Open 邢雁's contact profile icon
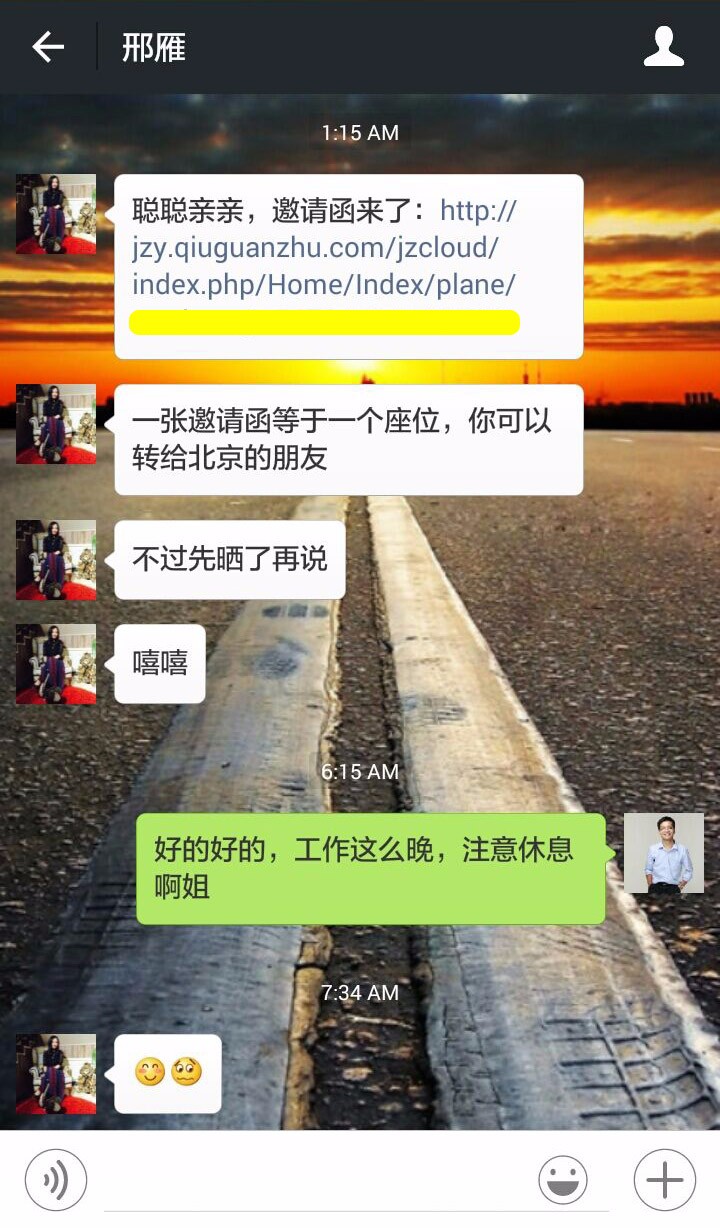Image resolution: width=720 pixels, height=1228 pixels. (663, 47)
